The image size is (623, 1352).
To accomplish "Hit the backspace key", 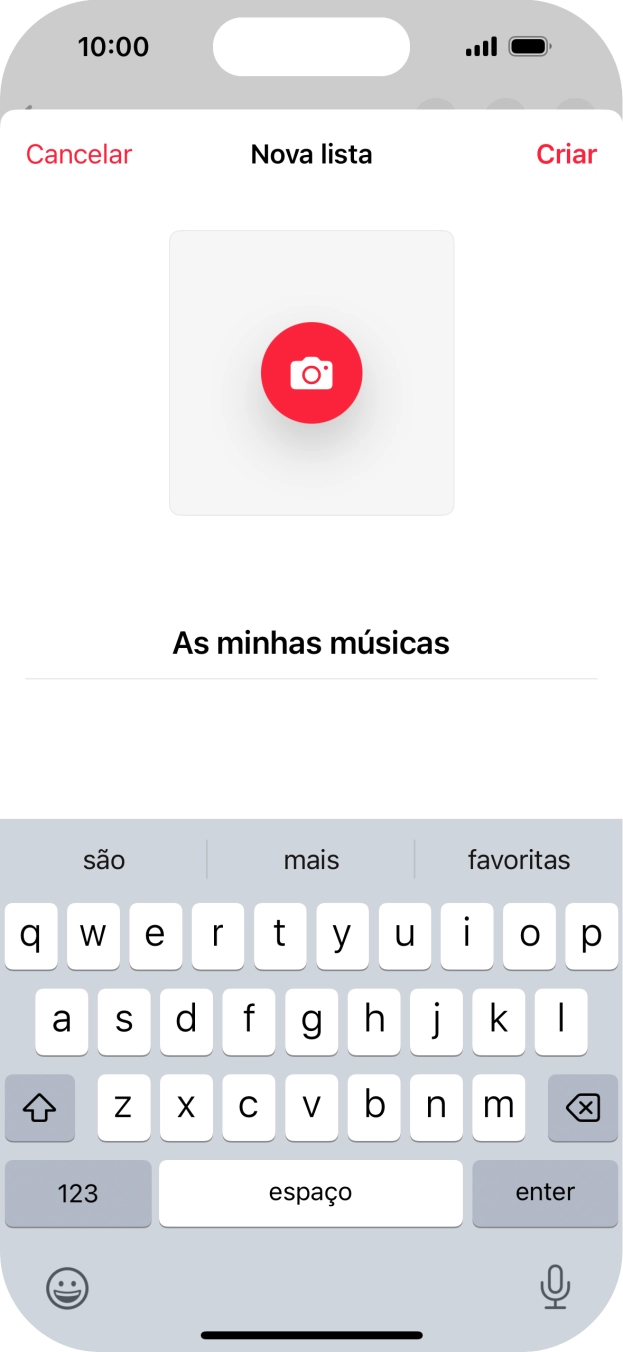I will coord(582,1108).
